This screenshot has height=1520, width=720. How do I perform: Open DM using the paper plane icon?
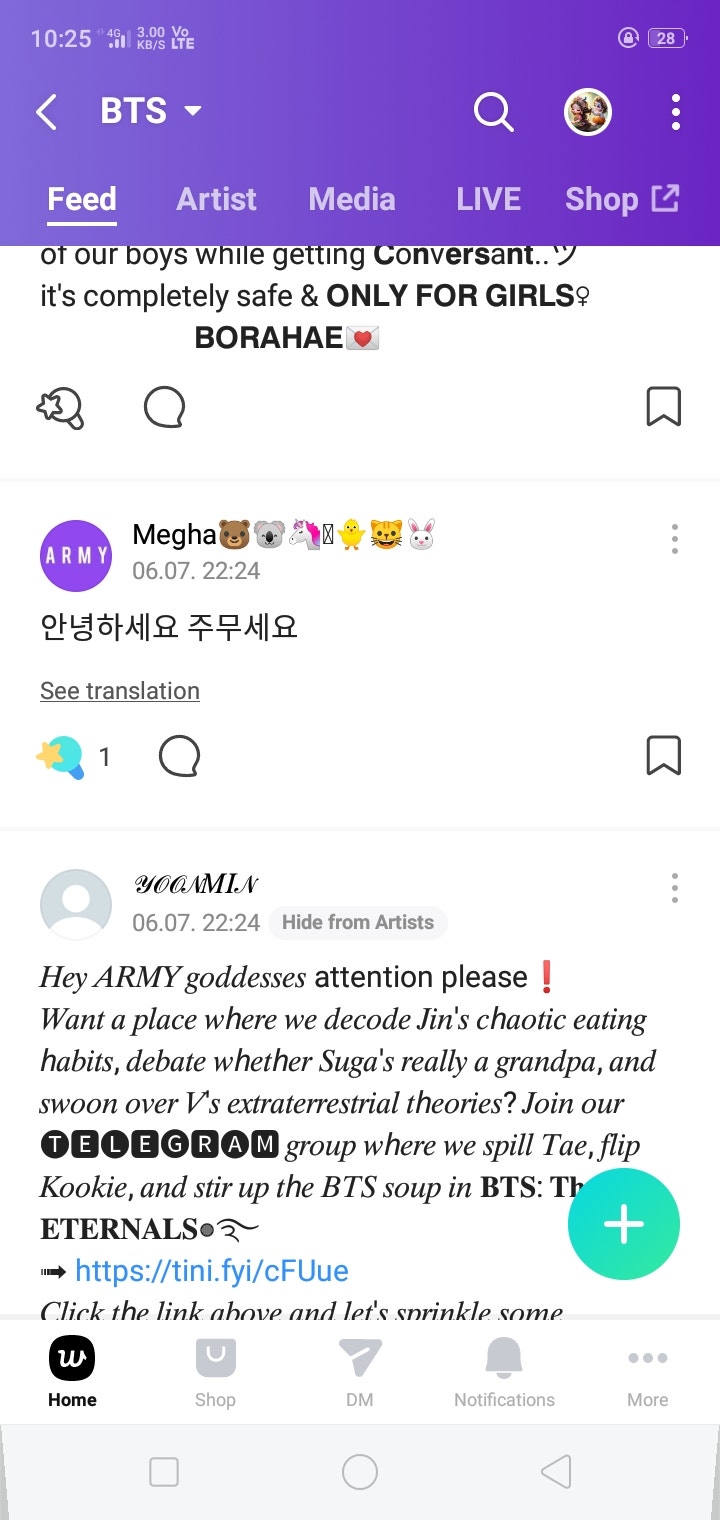point(360,1358)
